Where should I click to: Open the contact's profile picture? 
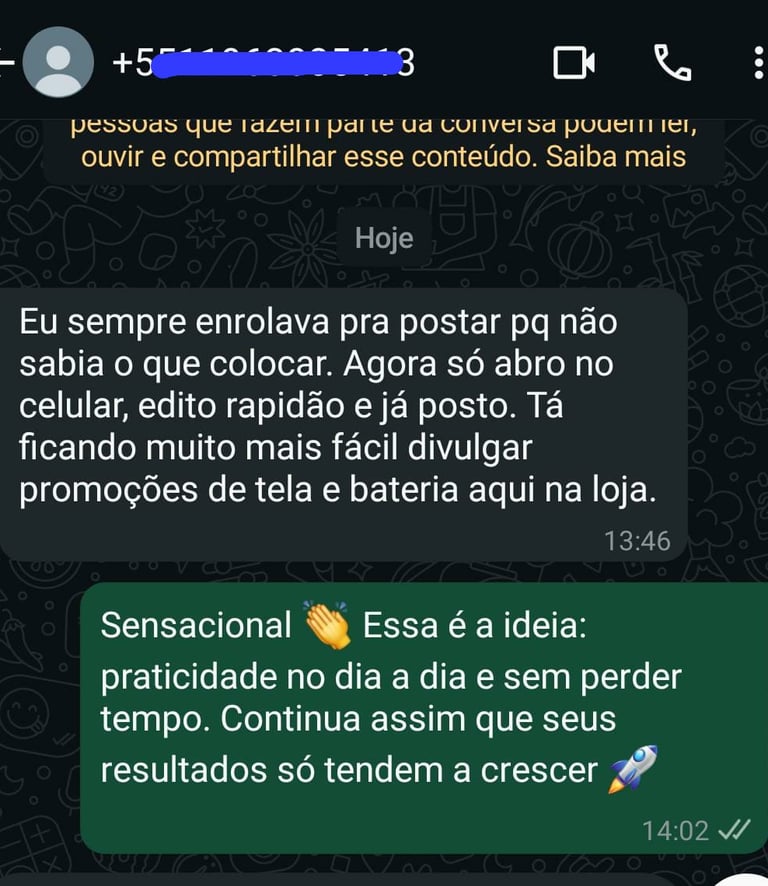coord(58,62)
